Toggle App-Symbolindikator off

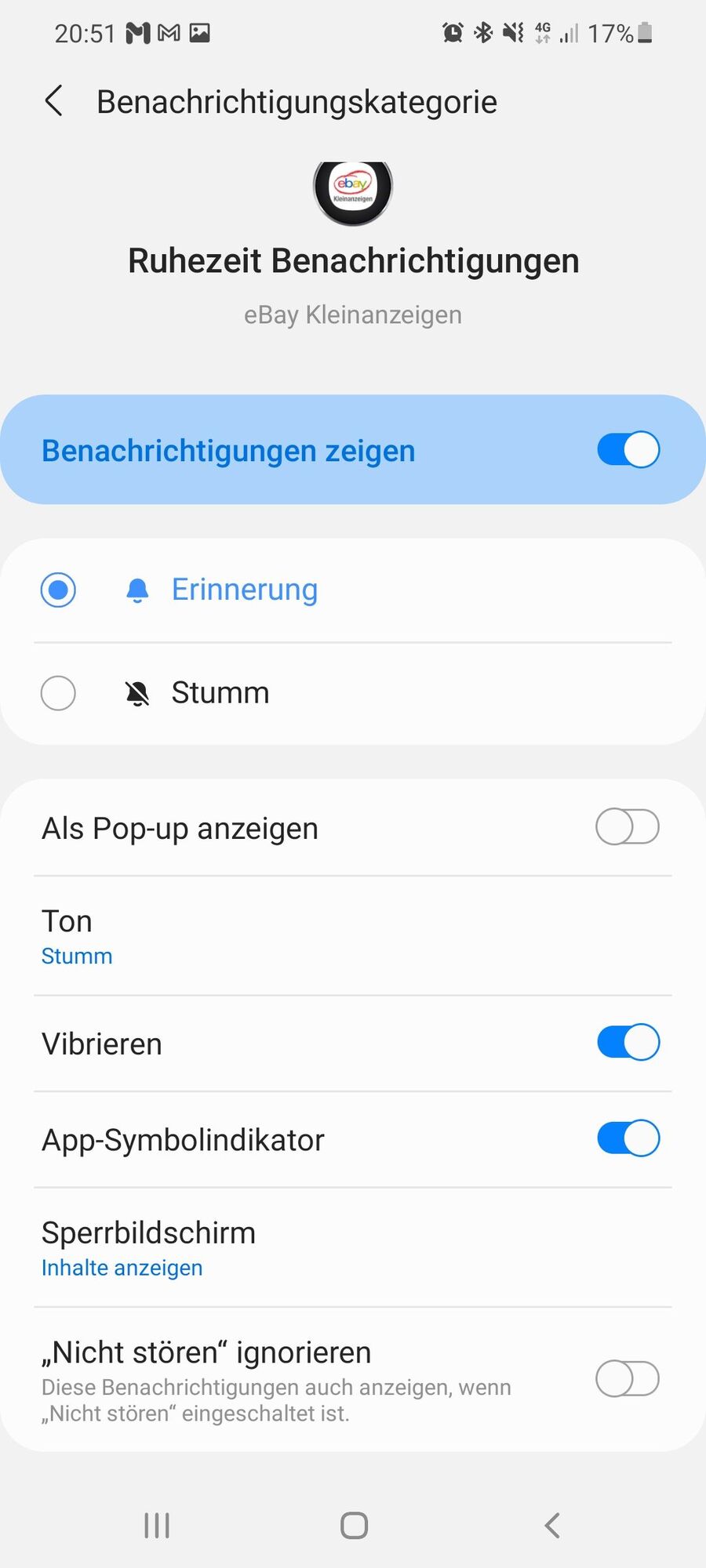coord(628,1138)
